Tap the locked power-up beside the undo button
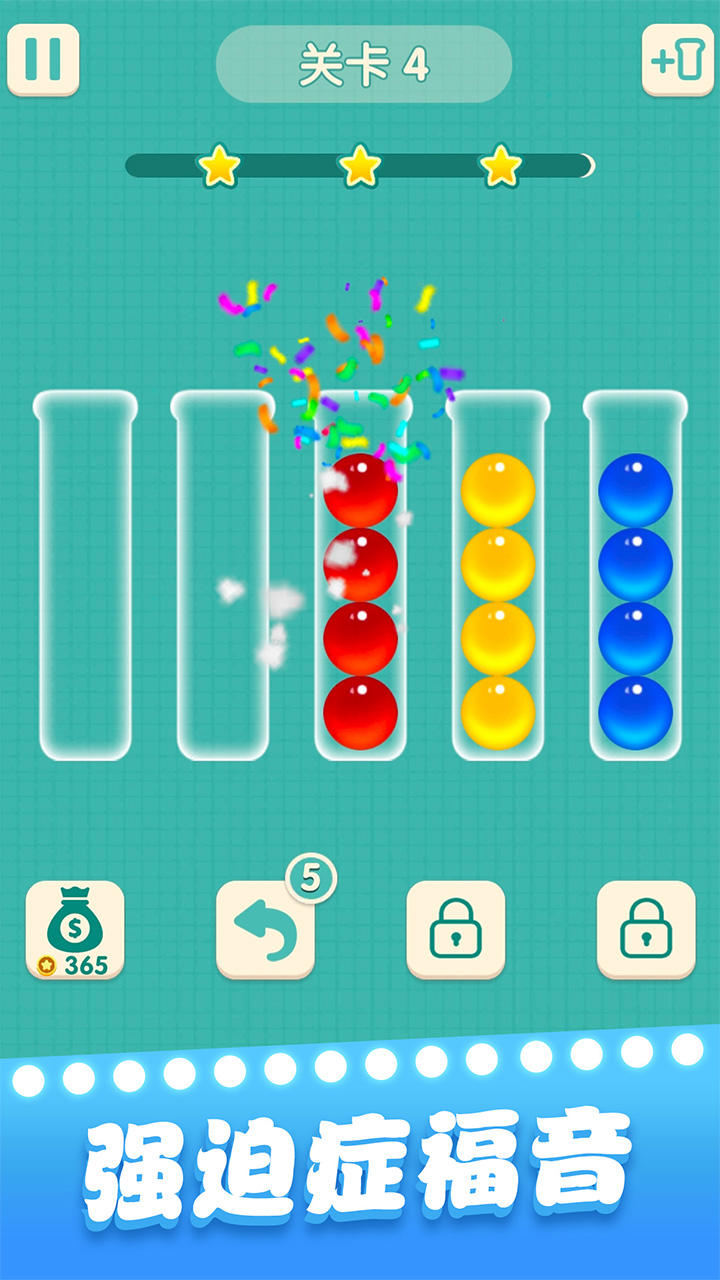The height and width of the screenshot is (1280, 720). pos(456,930)
